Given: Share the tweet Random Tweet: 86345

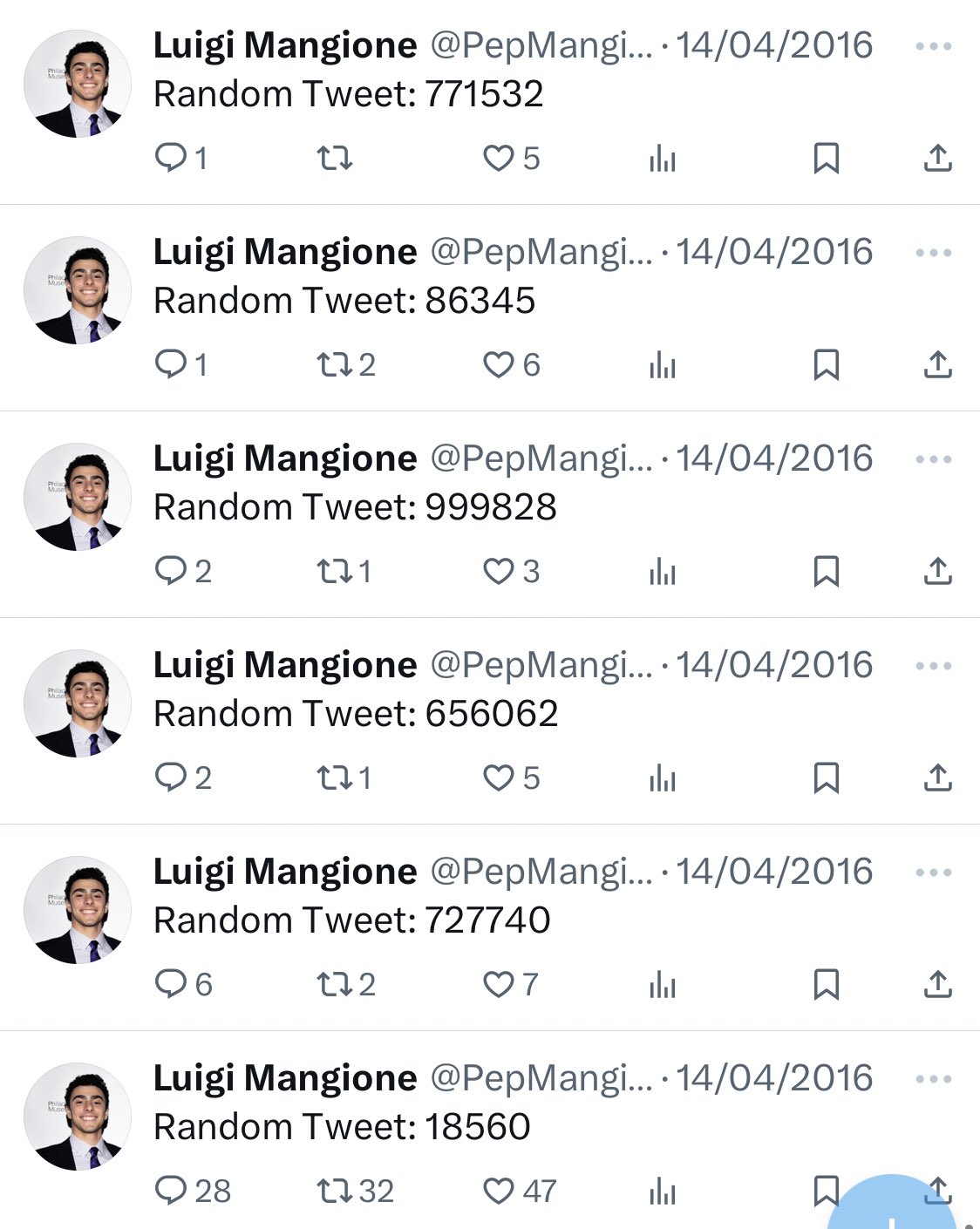Looking at the screenshot, I should 937,364.
